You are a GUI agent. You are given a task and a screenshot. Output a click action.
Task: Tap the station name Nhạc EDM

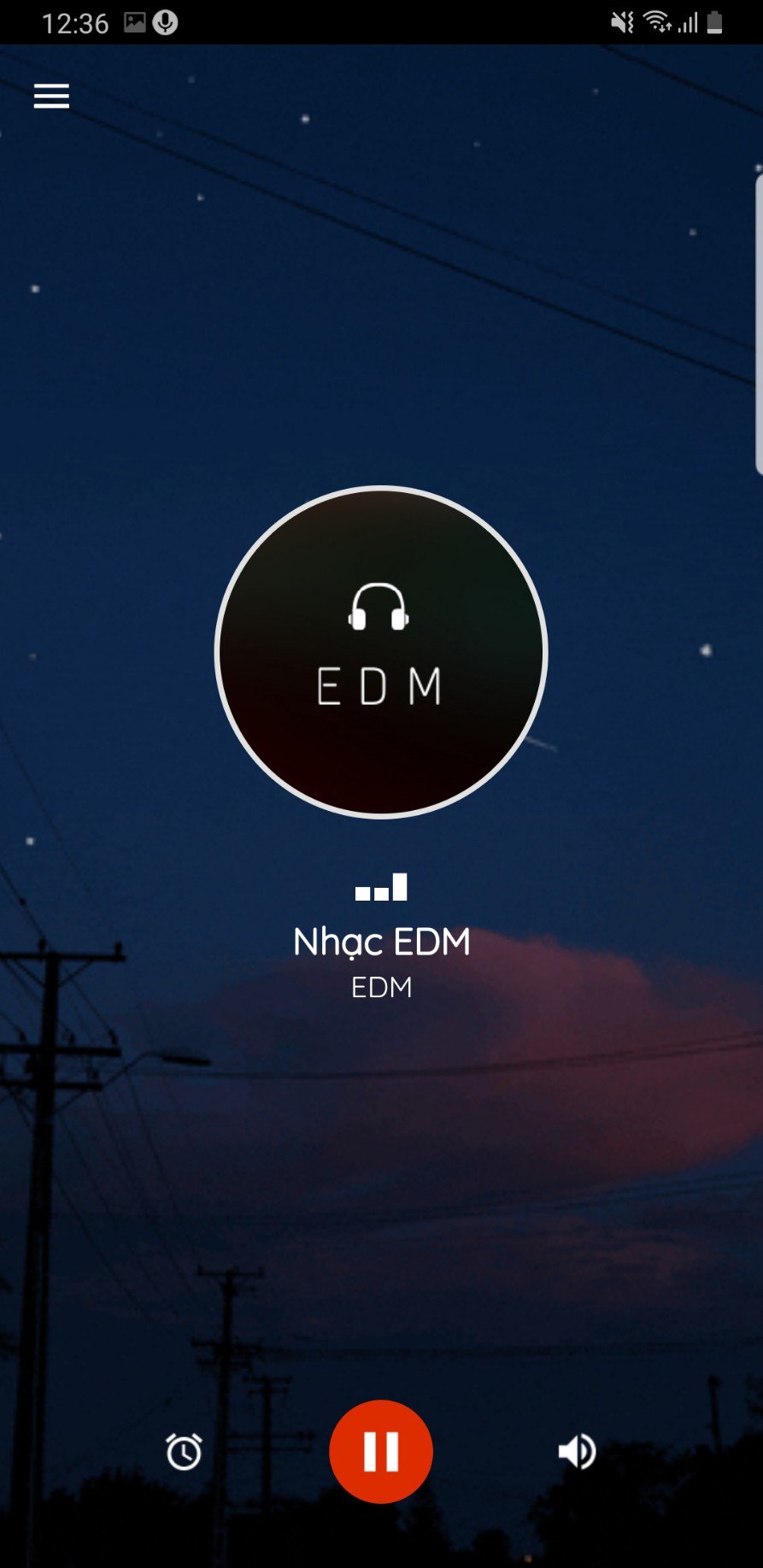tap(380, 942)
